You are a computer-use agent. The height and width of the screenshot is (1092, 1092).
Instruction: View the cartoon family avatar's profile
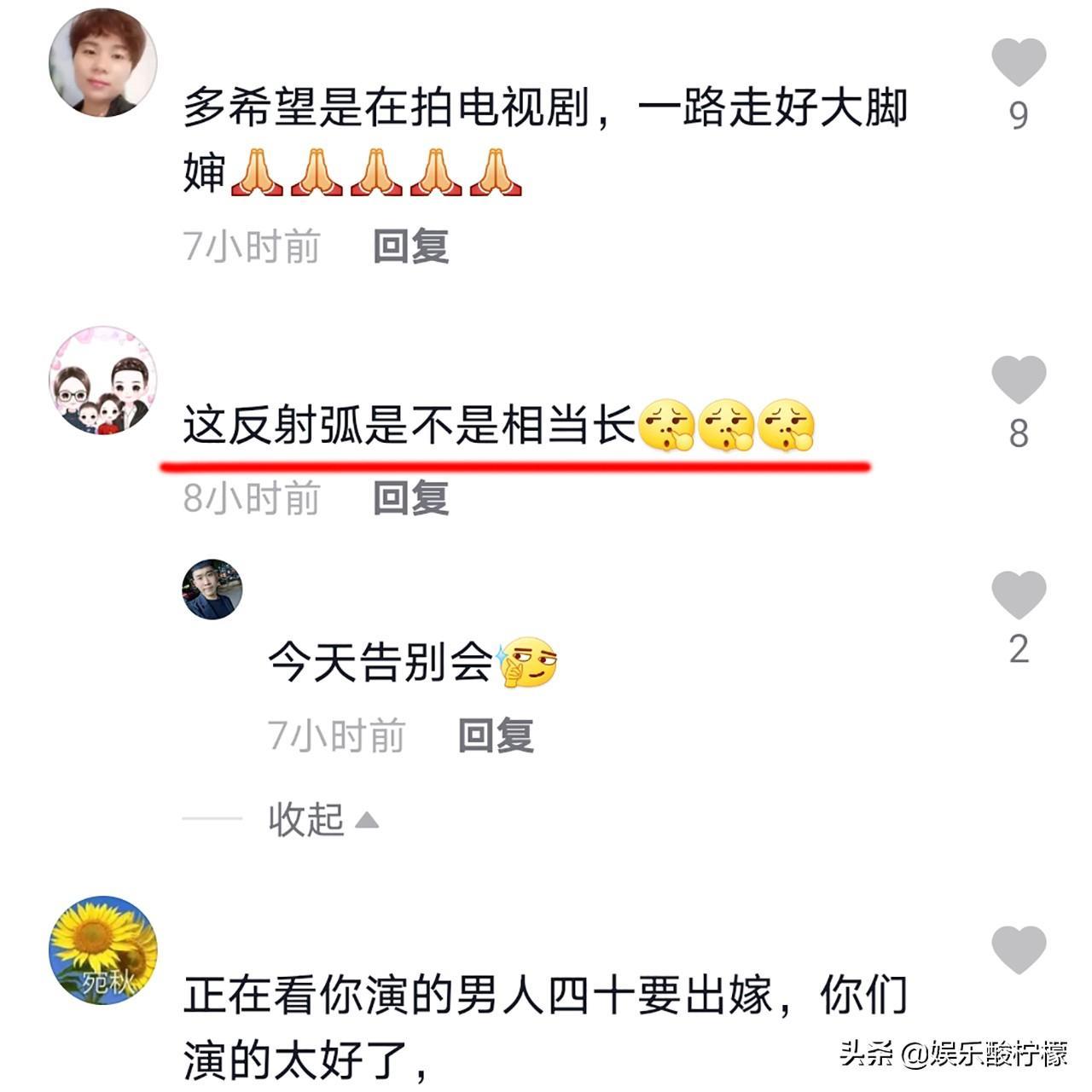pos(103,380)
